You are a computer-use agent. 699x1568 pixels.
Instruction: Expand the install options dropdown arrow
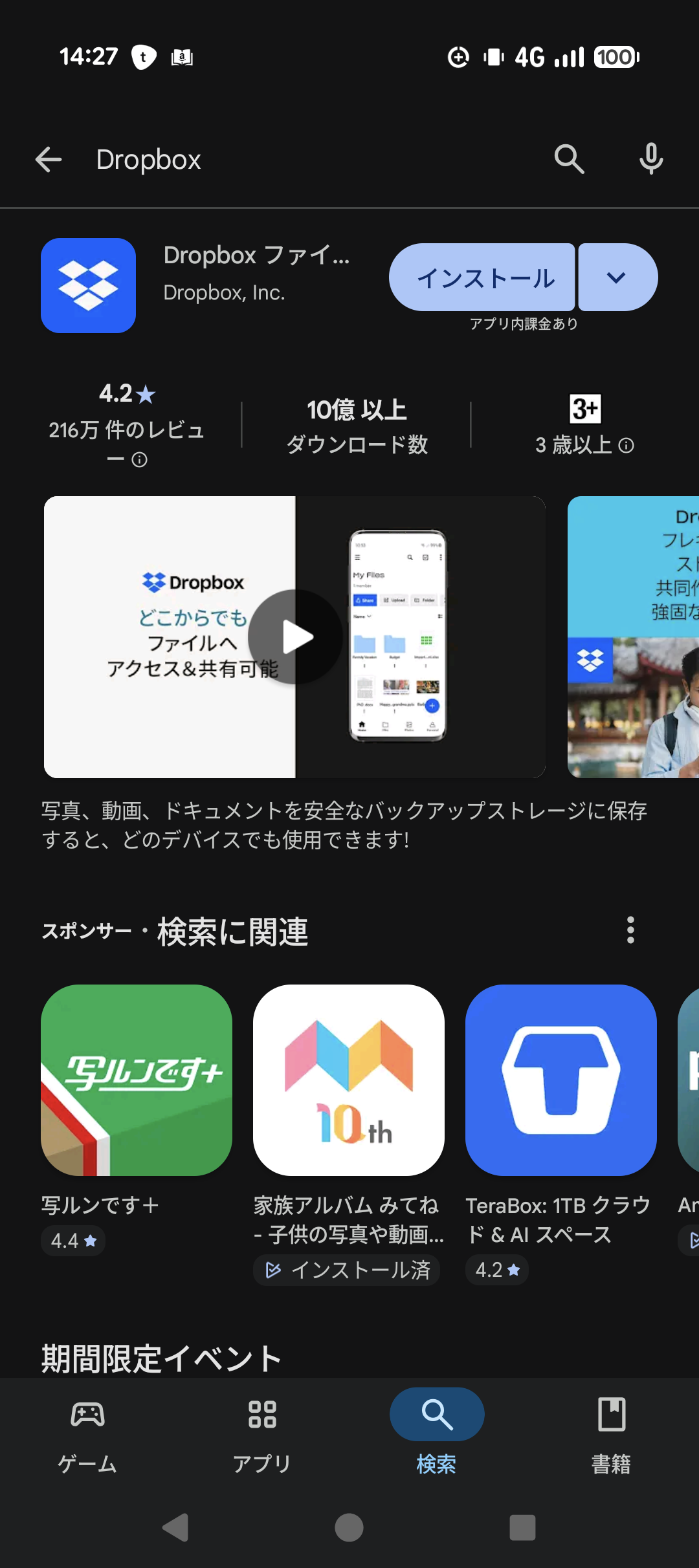point(617,278)
